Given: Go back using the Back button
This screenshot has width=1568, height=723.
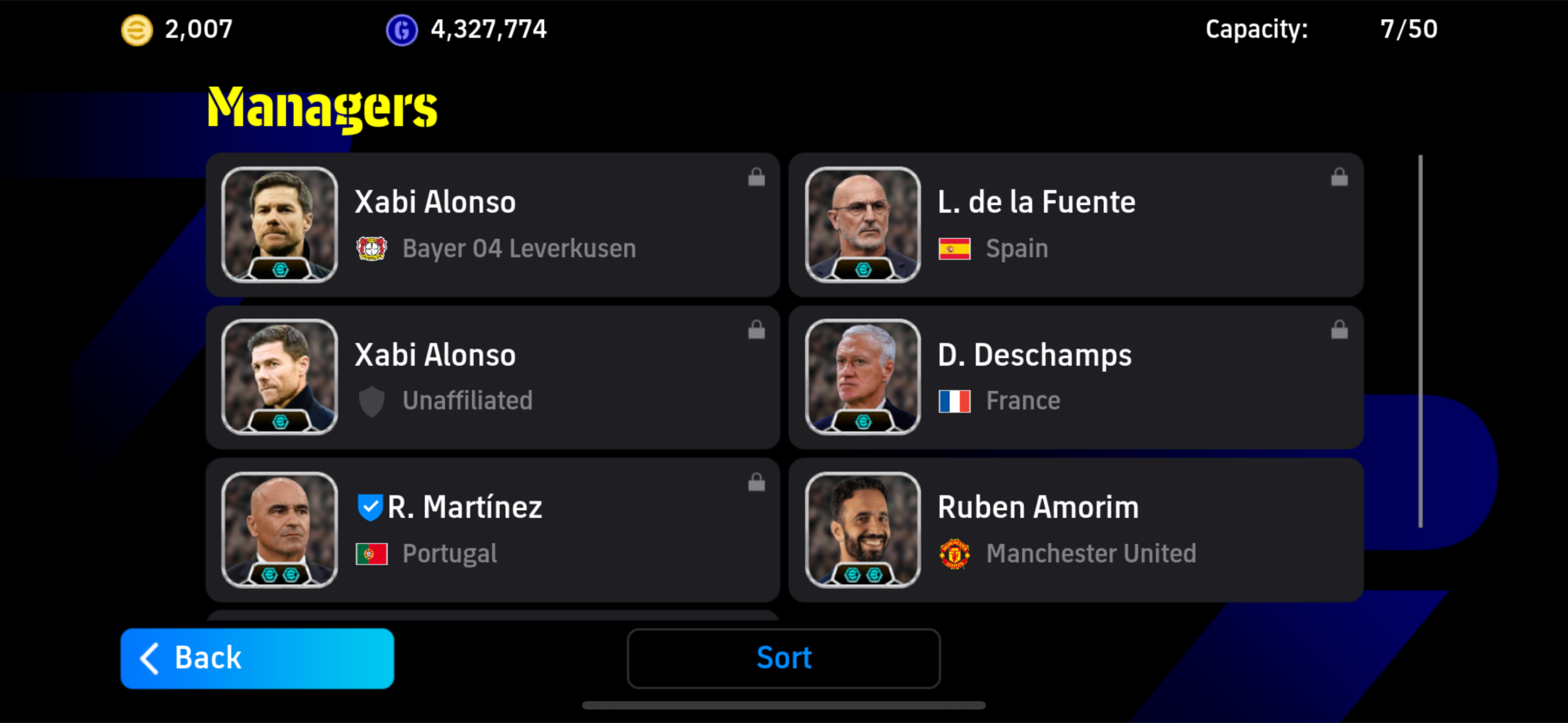Looking at the screenshot, I should click(x=257, y=658).
